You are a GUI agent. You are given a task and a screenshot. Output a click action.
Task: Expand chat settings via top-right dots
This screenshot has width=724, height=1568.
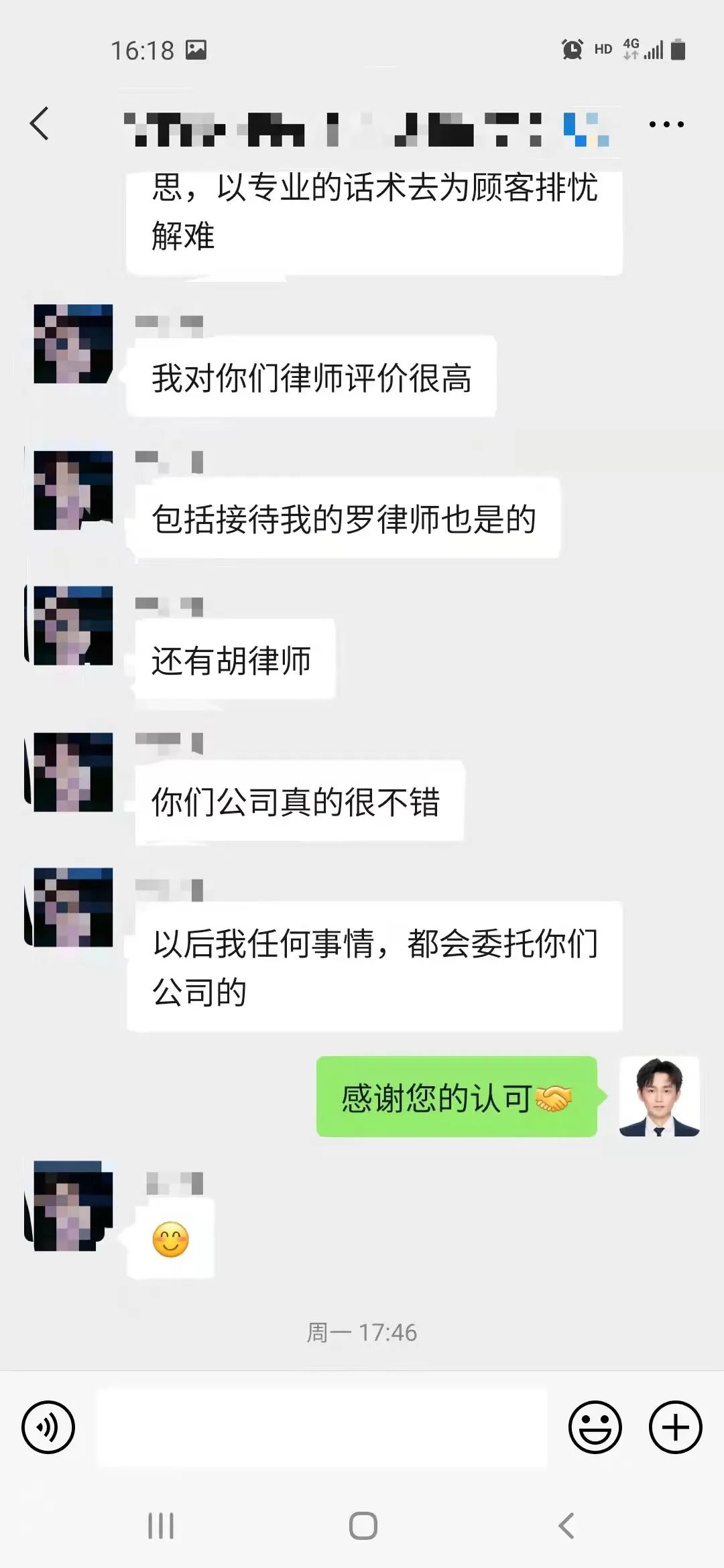tap(668, 124)
